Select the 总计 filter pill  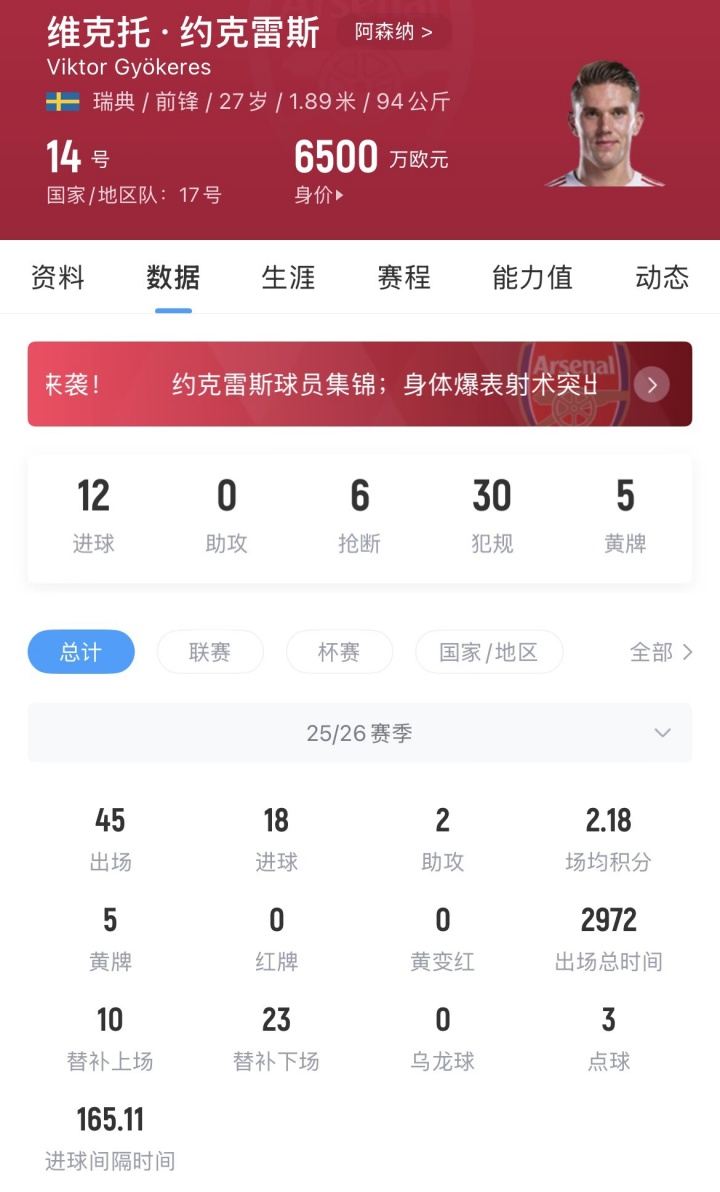click(x=81, y=651)
